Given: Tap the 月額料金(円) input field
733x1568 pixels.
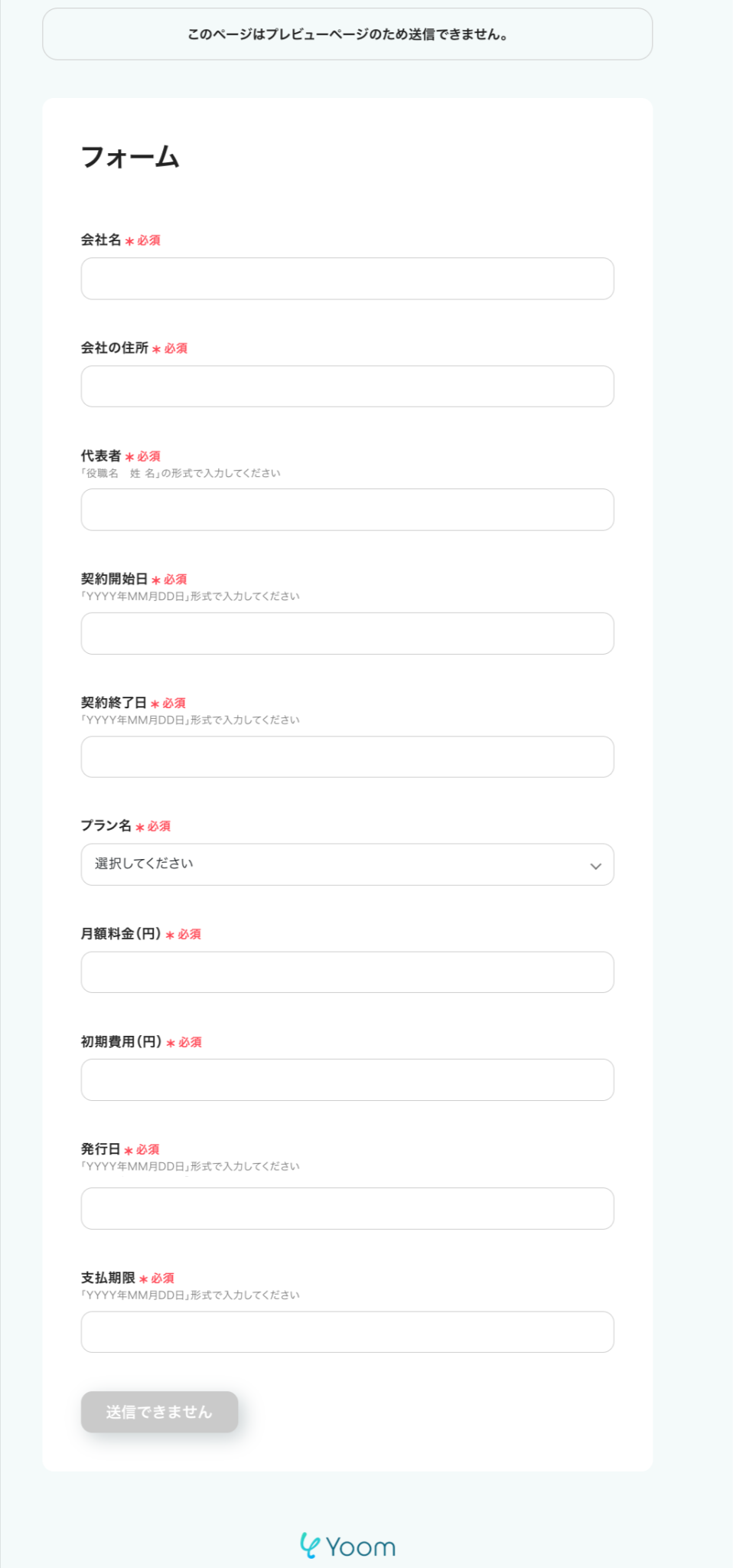Looking at the screenshot, I should [347, 972].
